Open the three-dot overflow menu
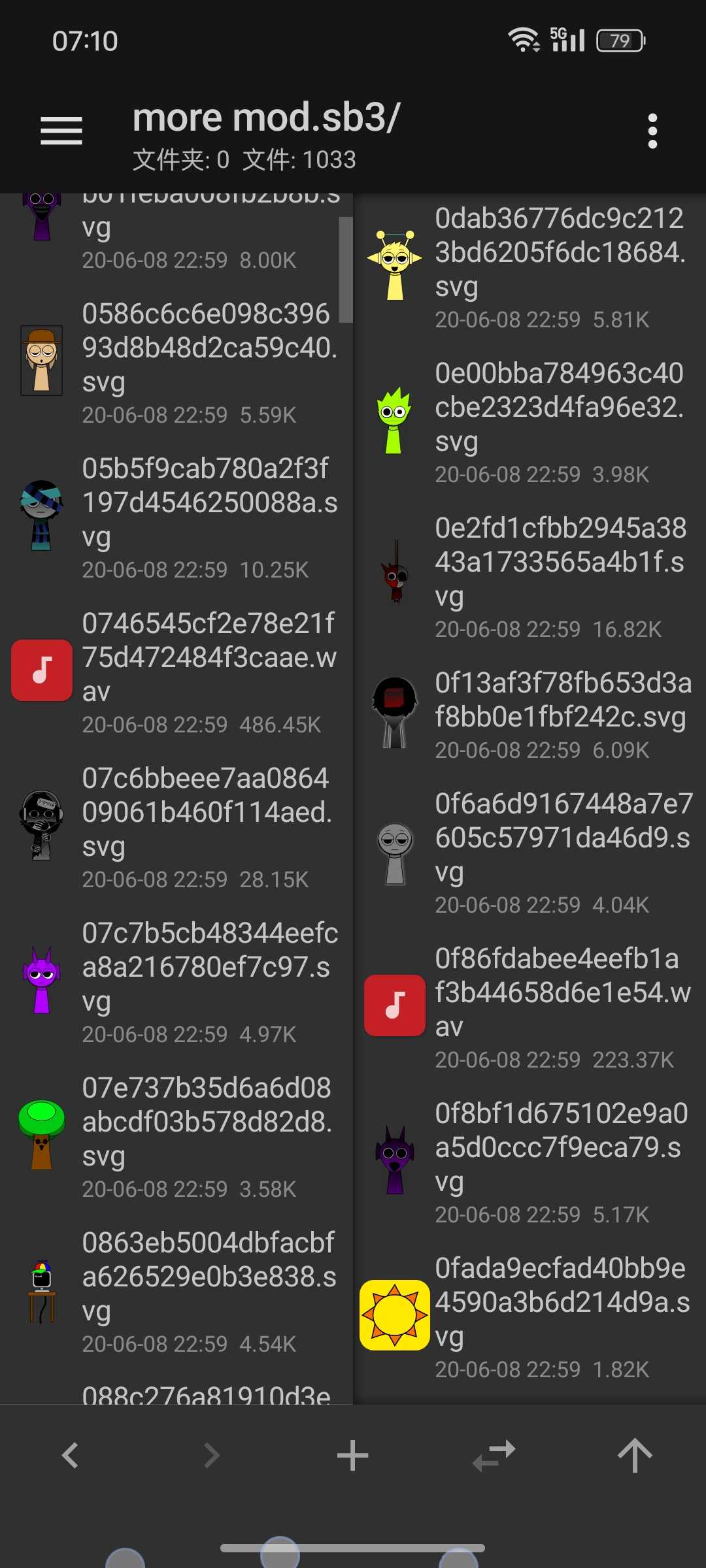This screenshot has width=706, height=1568. 652,131
